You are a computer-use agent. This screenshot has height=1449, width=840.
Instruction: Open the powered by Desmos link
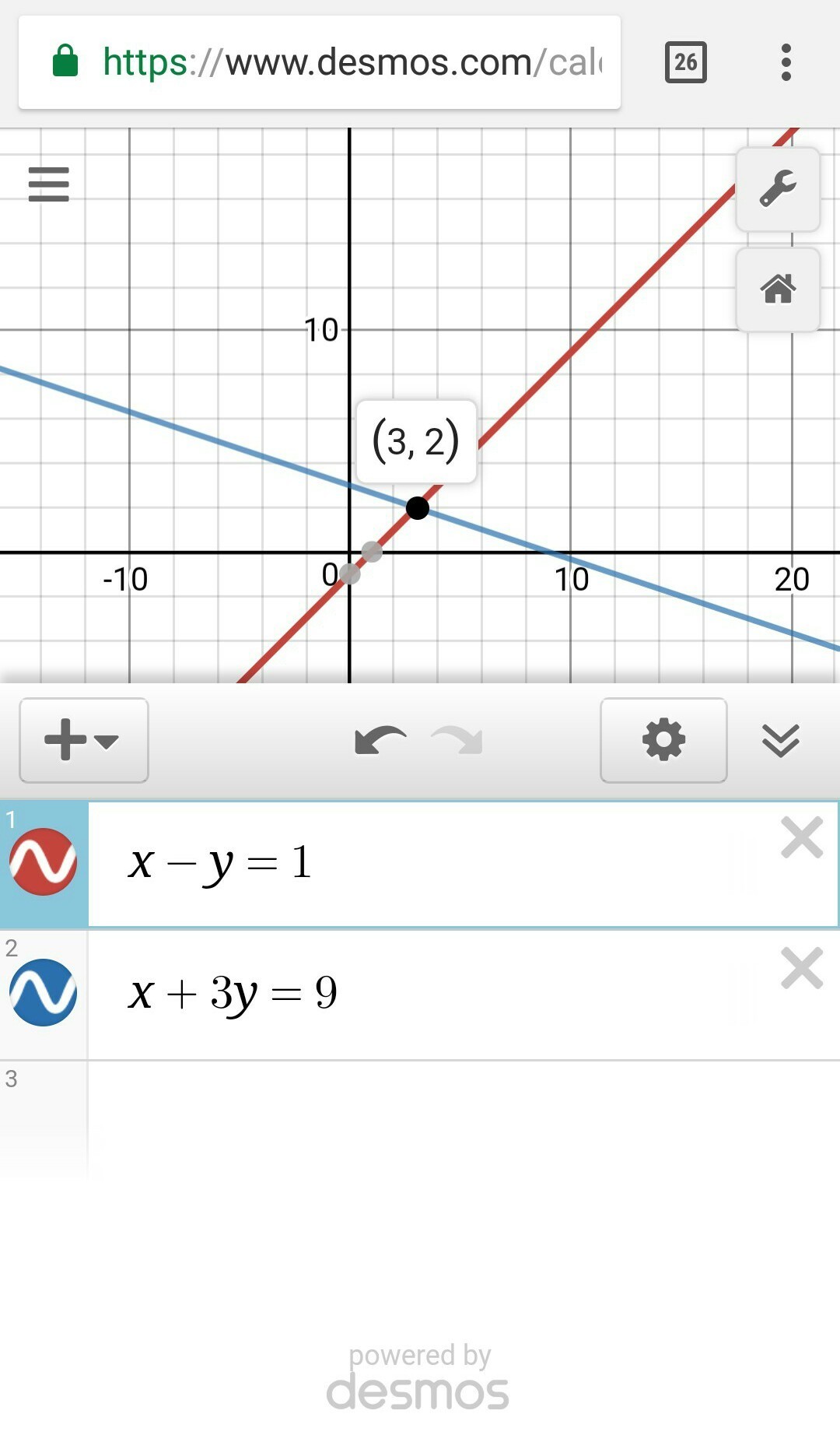coord(418,1379)
